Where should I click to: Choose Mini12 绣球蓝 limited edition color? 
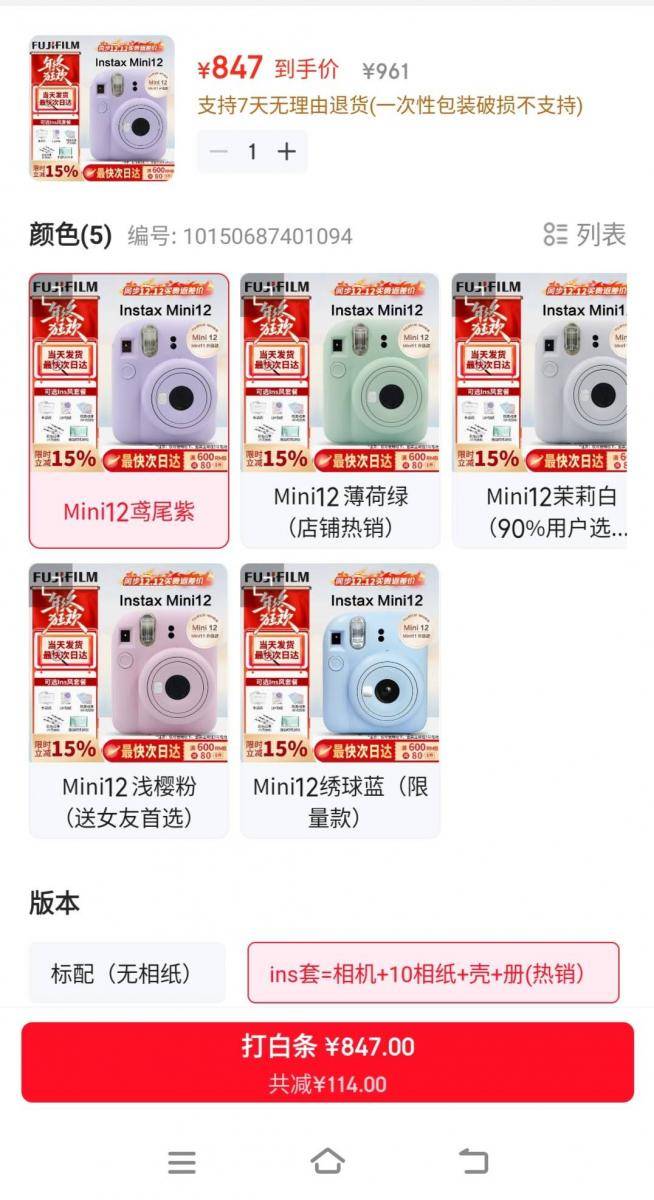pyautogui.click(x=340, y=700)
